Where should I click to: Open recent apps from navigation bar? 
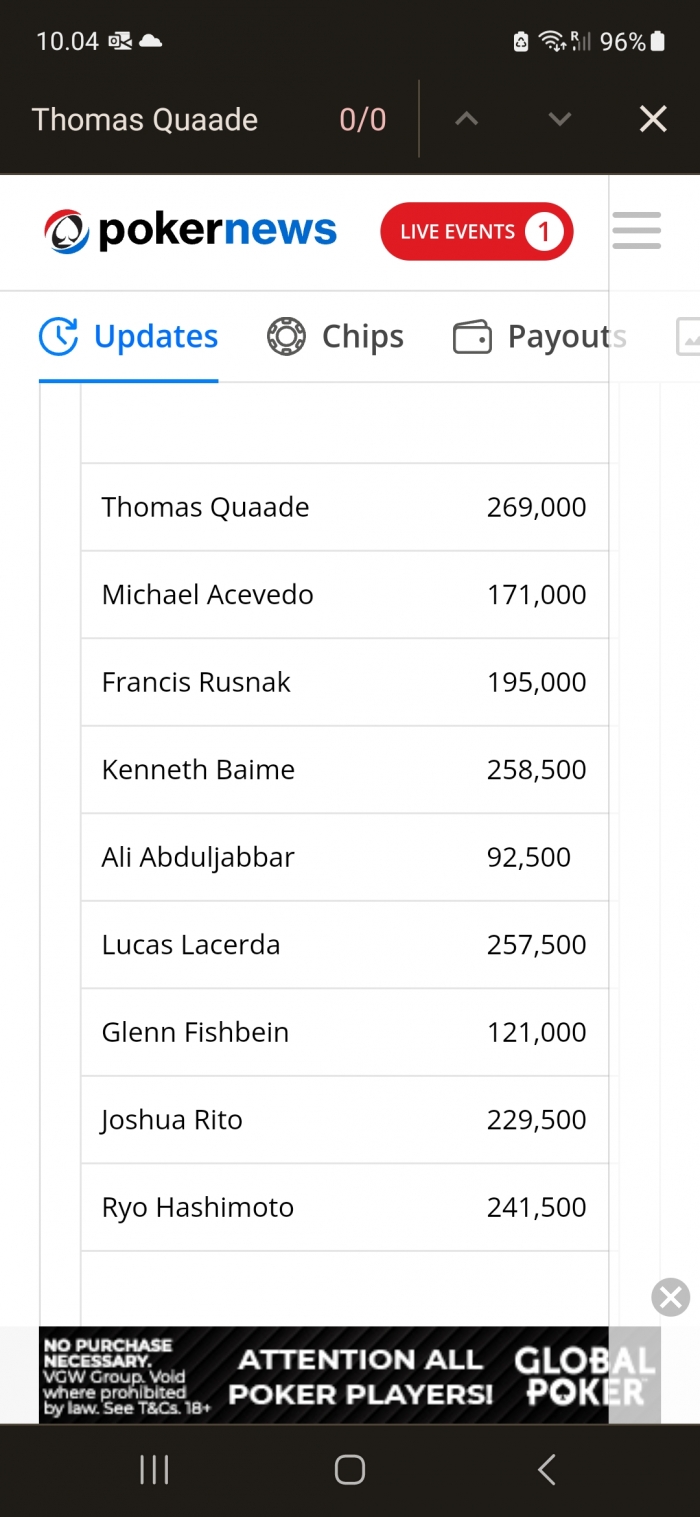tap(154, 1470)
